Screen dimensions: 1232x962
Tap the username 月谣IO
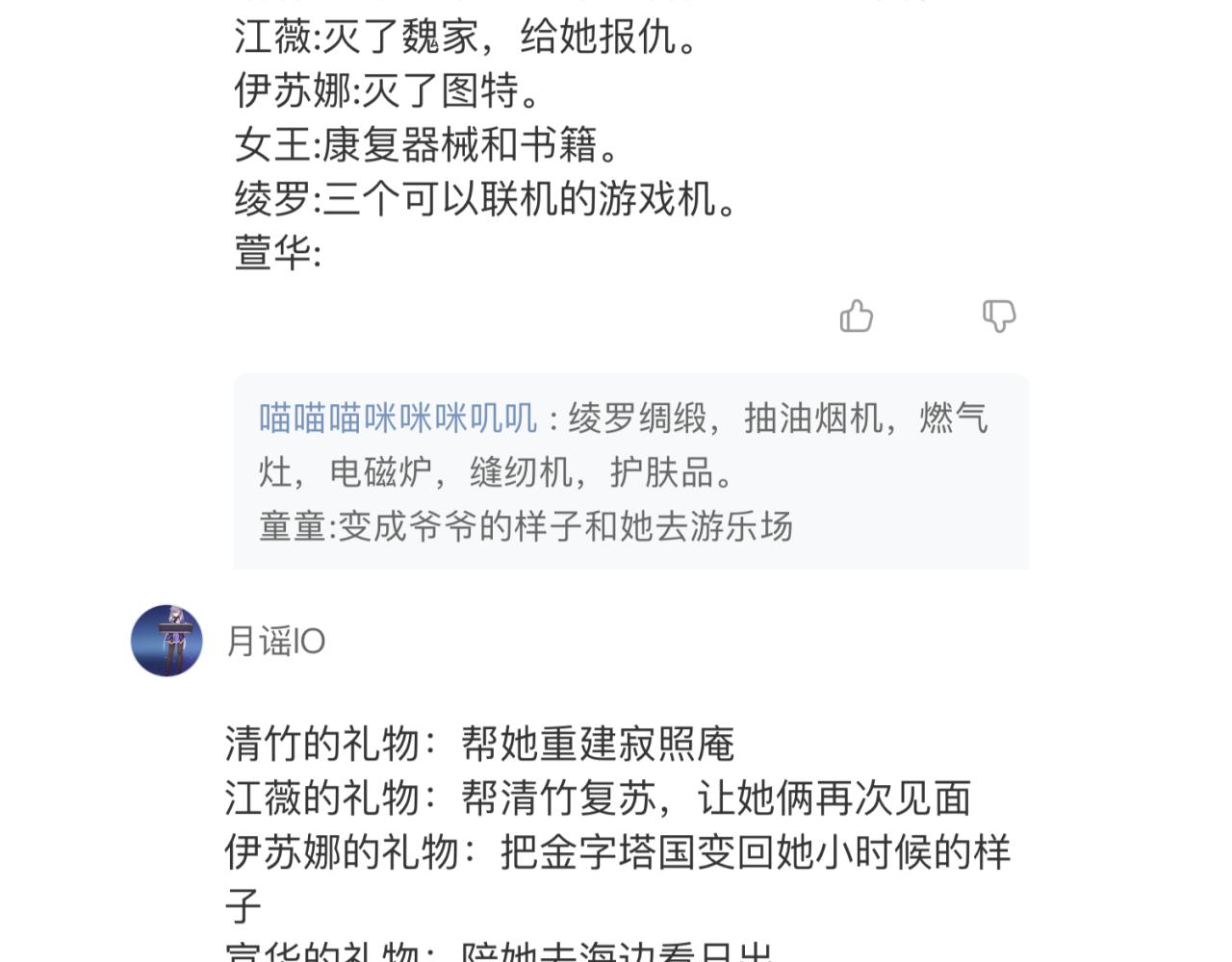[275, 642]
